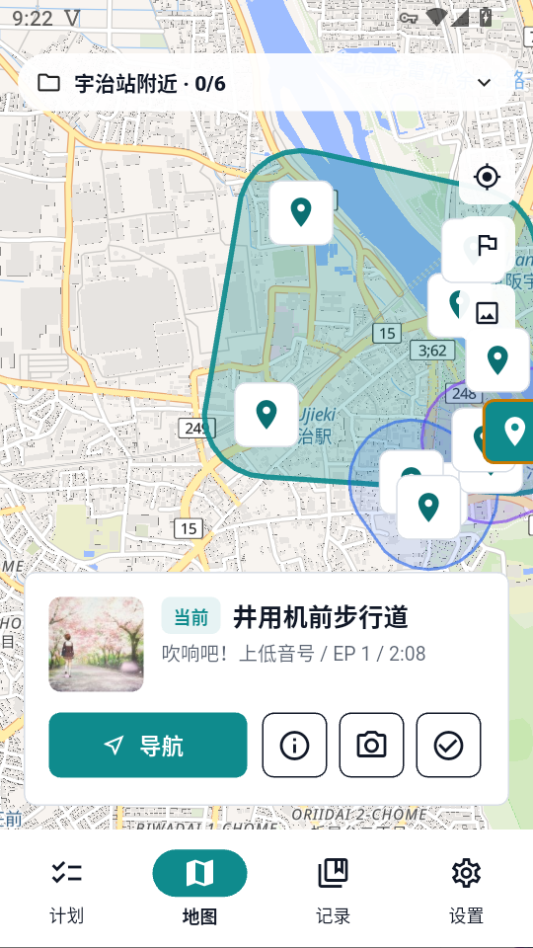Select the northernmost map pin

tap(301, 213)
